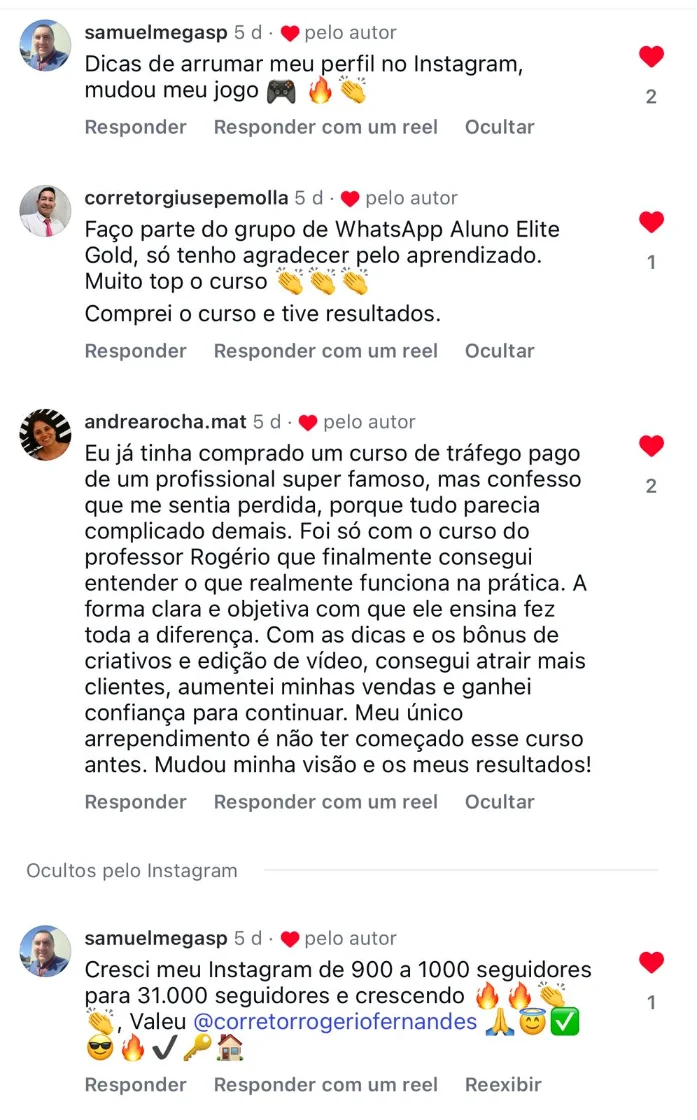Hide corretorgiusepemolla's comment with Ocultar
This screenshot has height=1120, width=697.
coord(499,351)
